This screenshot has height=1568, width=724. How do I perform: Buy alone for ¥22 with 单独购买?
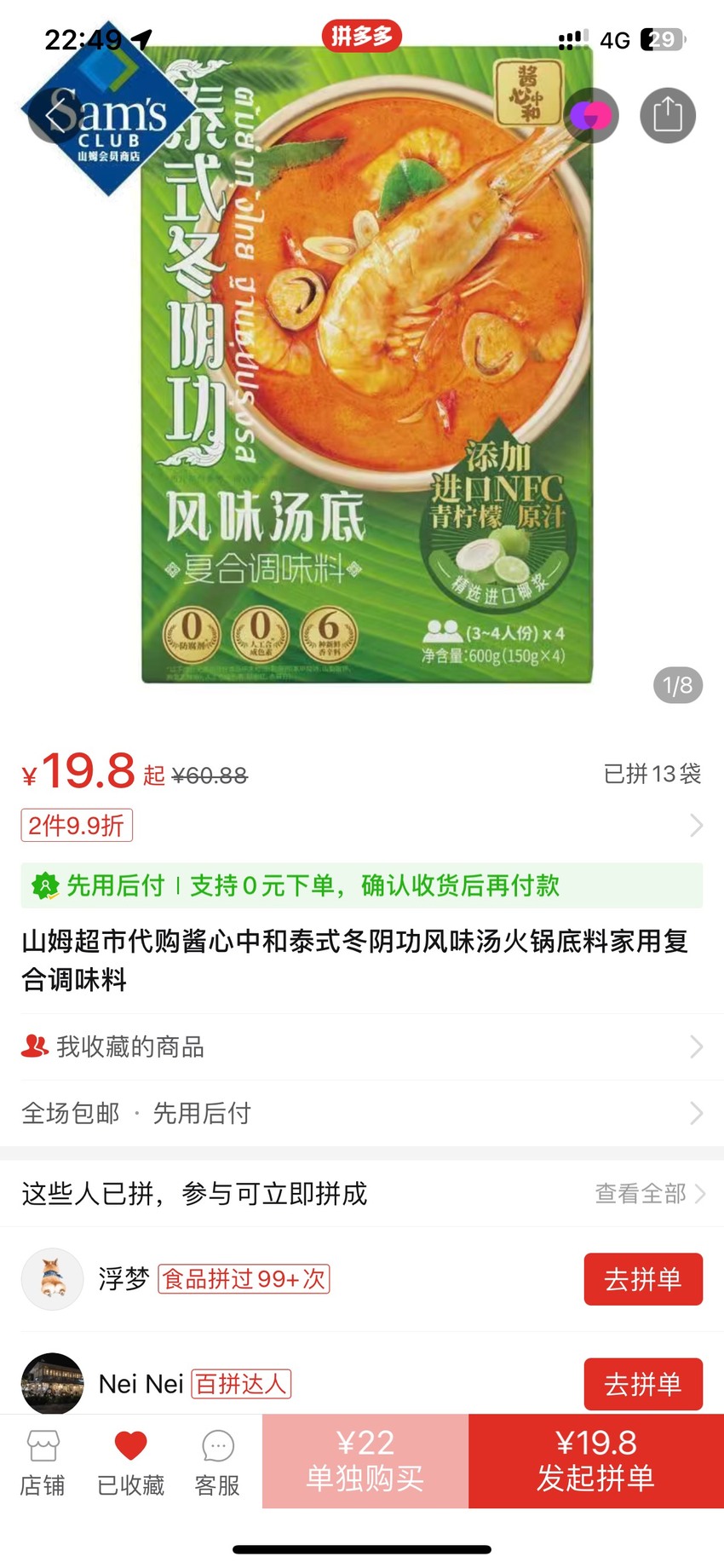click(x=365, y=1461)
